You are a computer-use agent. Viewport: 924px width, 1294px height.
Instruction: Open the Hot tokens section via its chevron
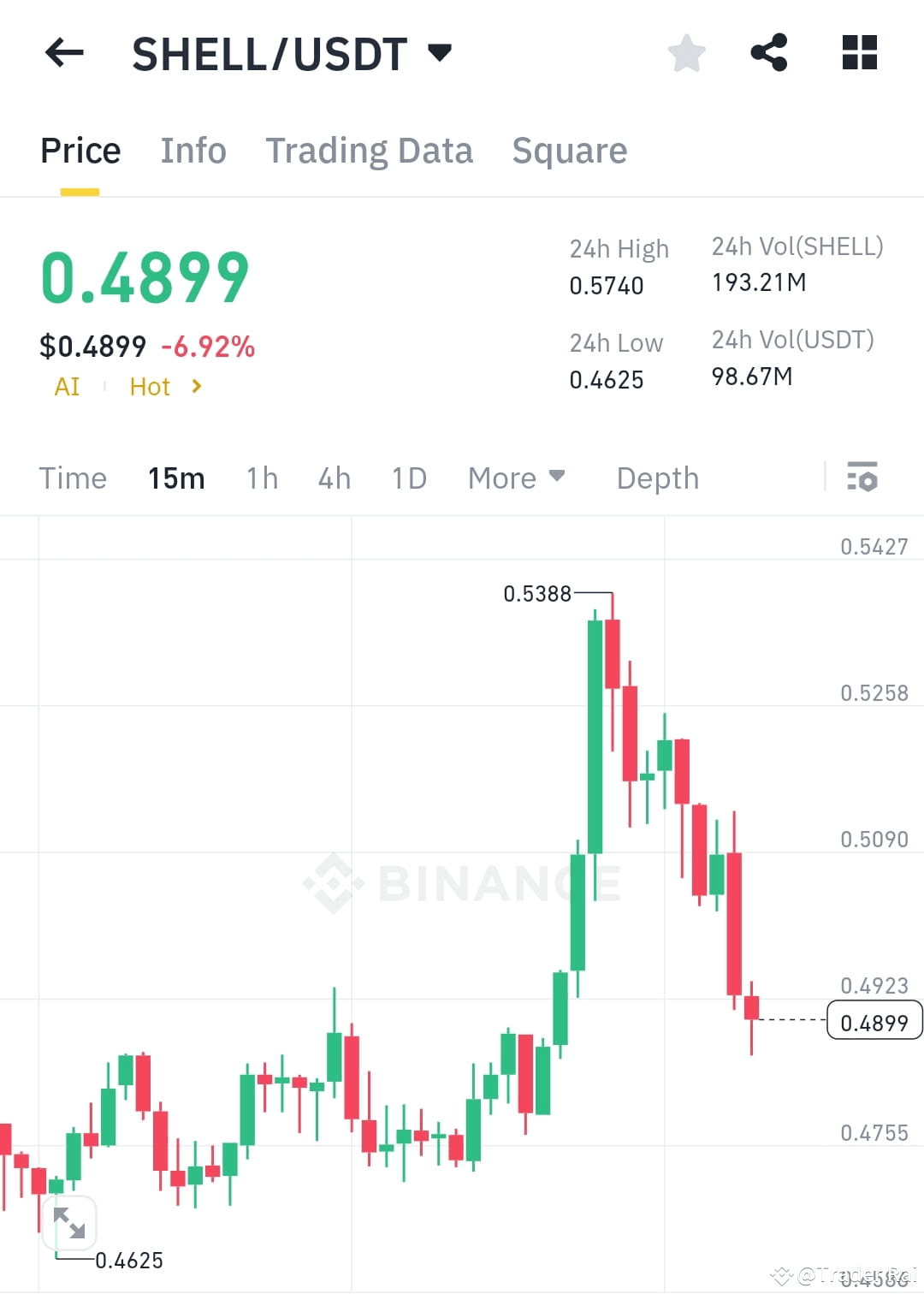(x=195, y=387)
